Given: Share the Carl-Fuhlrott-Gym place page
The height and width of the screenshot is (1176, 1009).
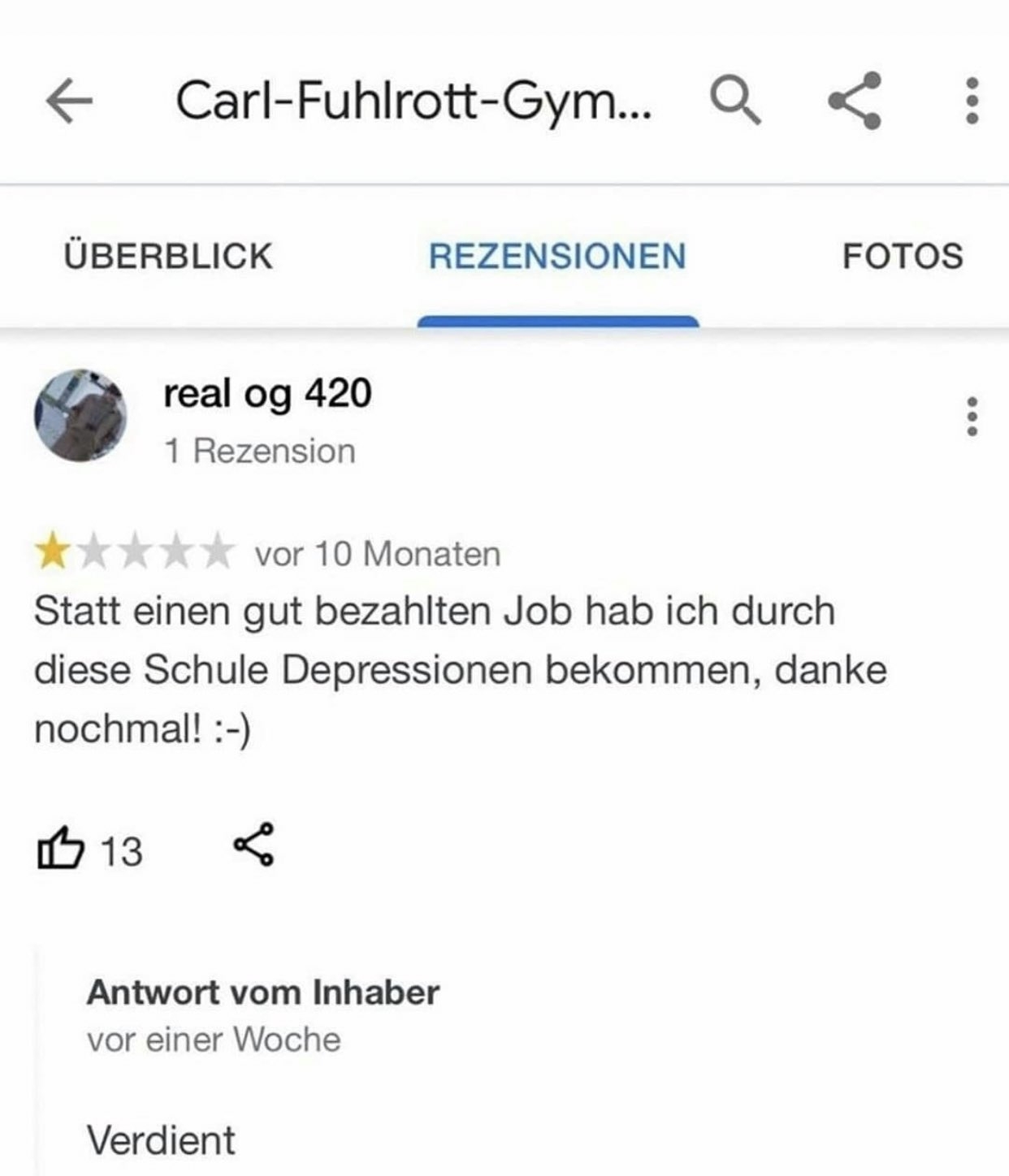Looking at the screenshot, I should (x=855, y=101).
